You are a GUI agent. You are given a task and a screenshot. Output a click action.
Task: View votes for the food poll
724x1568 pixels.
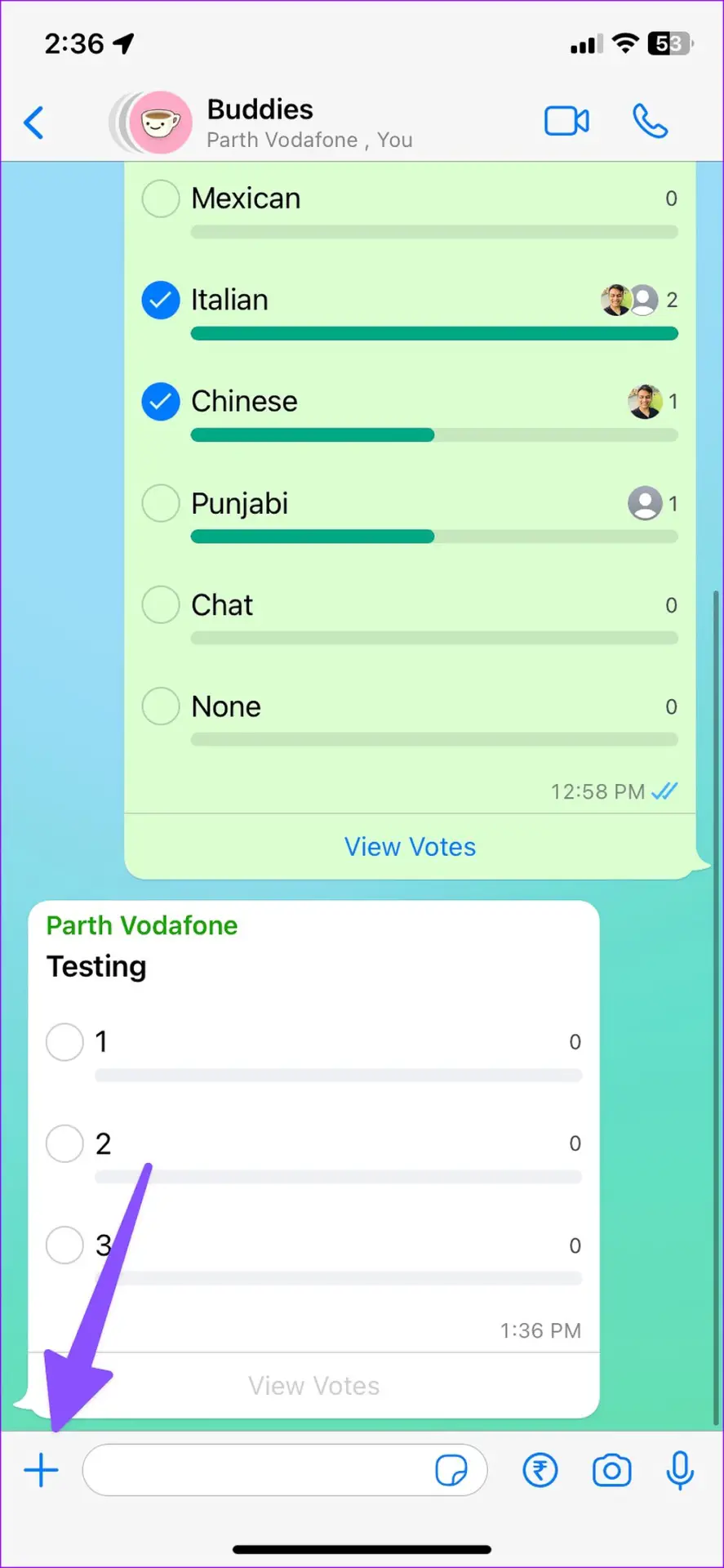tap(410, 847)
